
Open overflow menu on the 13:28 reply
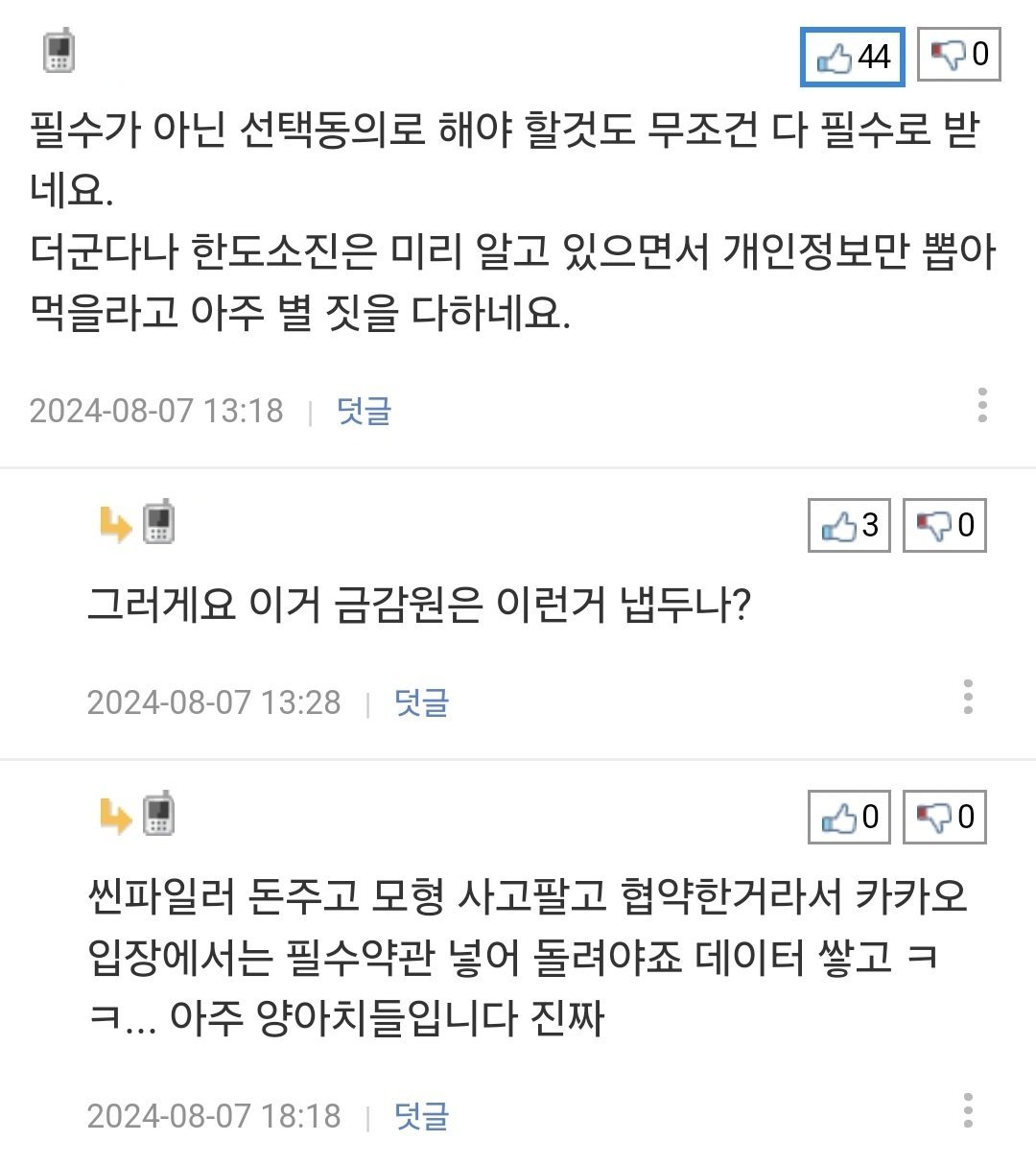click(968, 697)
